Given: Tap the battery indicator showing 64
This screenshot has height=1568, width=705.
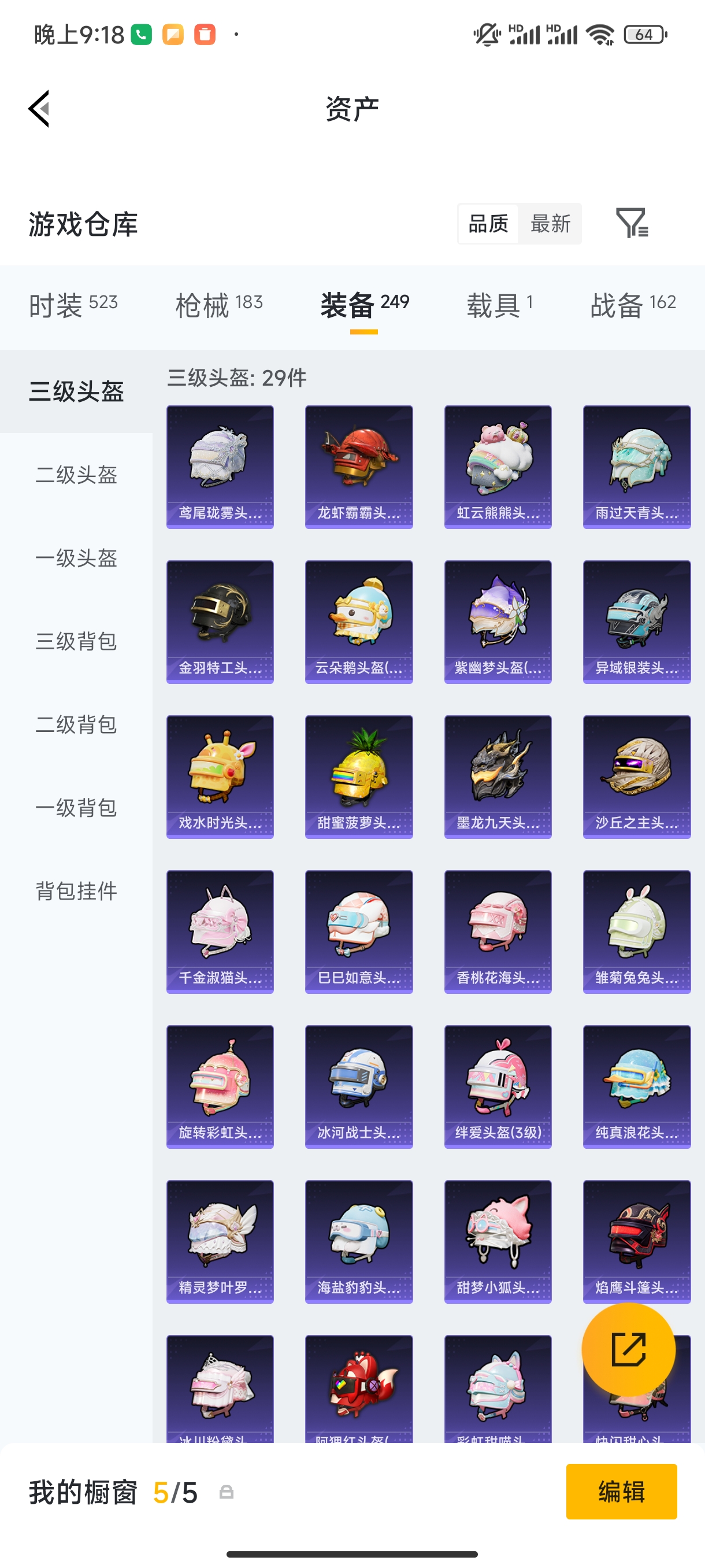Looking at the screenshot, I should click(x=644, y=35).
